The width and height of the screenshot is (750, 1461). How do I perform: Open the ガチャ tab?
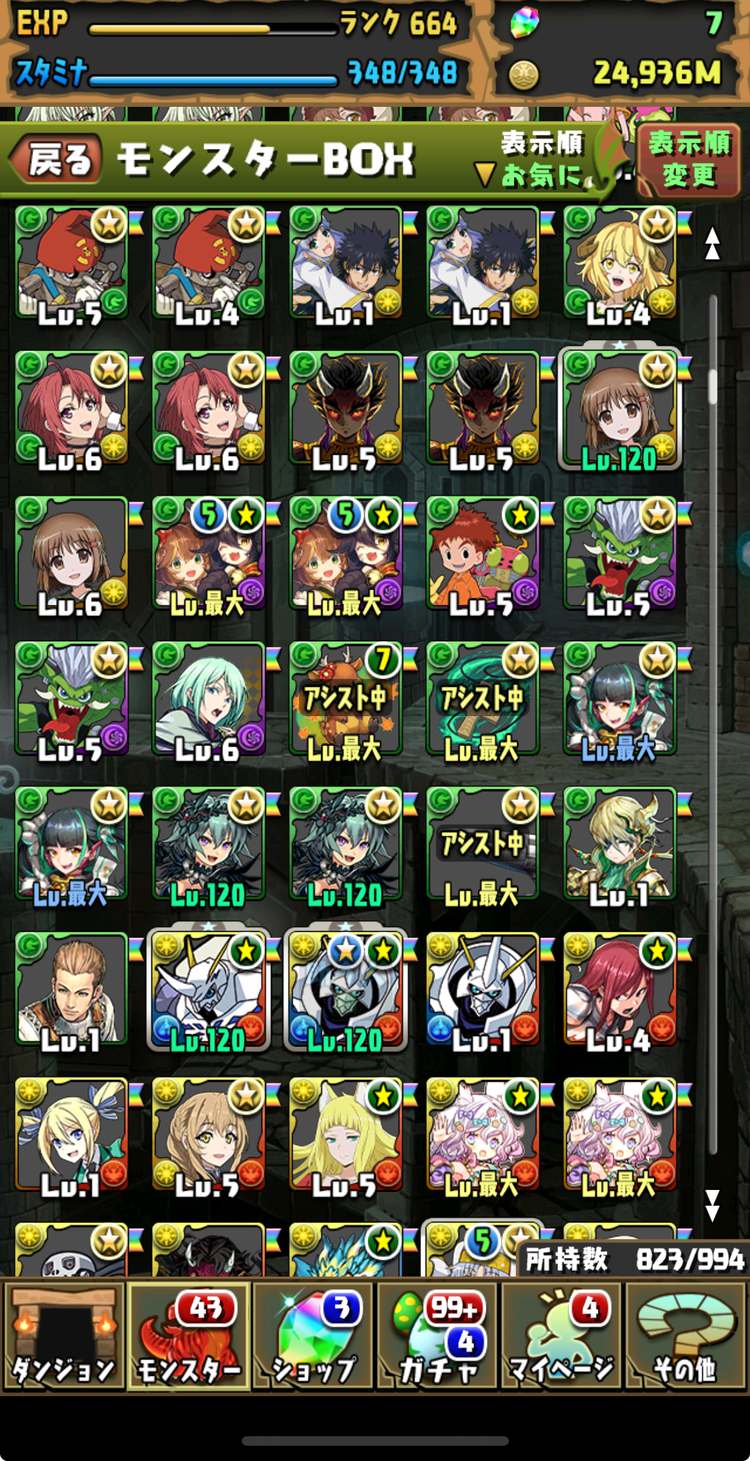437,1337
